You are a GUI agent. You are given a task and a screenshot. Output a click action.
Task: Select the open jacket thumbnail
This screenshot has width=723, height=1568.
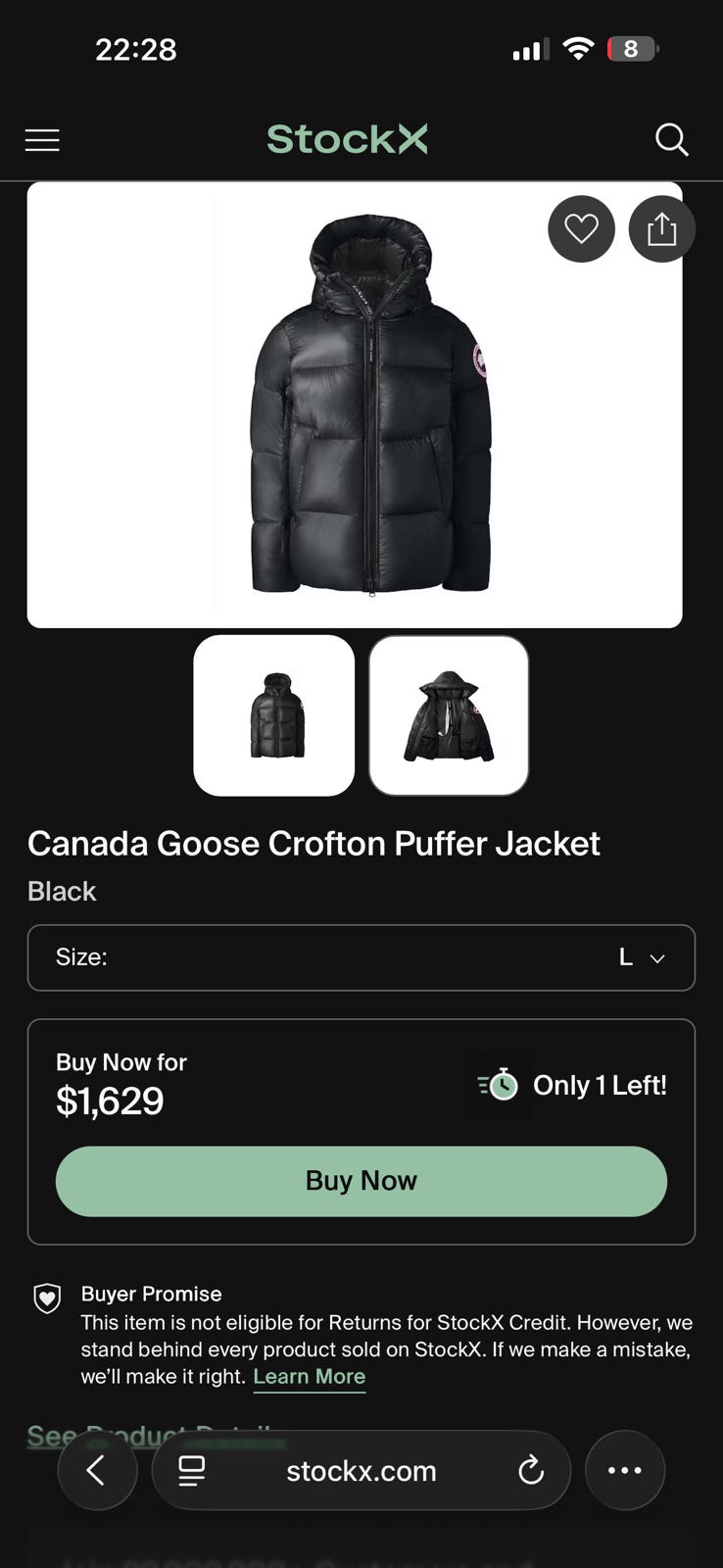tap(449, 715)
